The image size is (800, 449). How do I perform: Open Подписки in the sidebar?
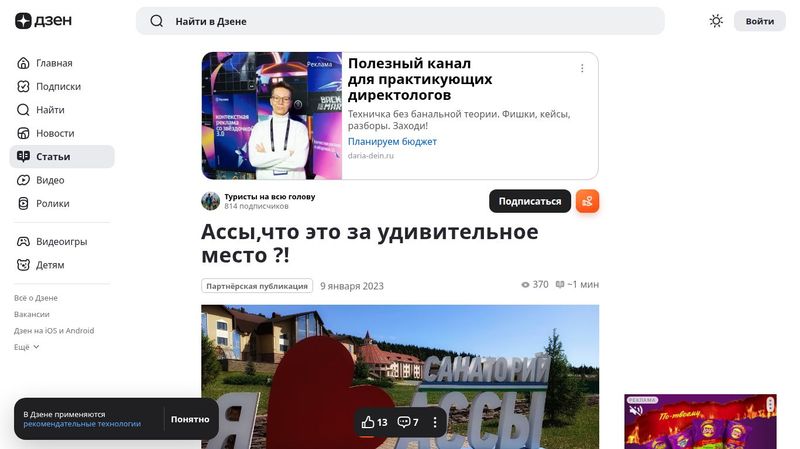[58, 86]
